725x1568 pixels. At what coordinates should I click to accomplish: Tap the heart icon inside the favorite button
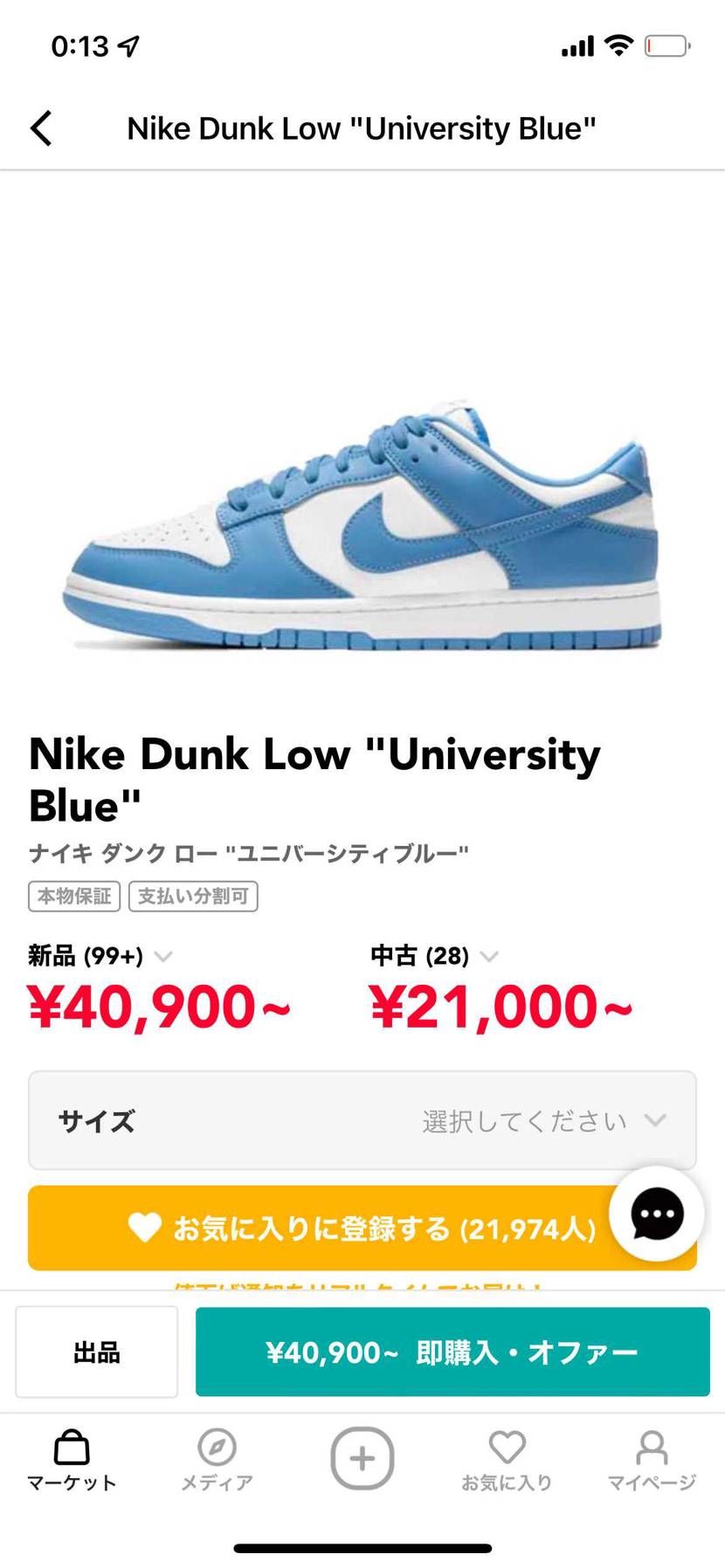pos(146,1228)
